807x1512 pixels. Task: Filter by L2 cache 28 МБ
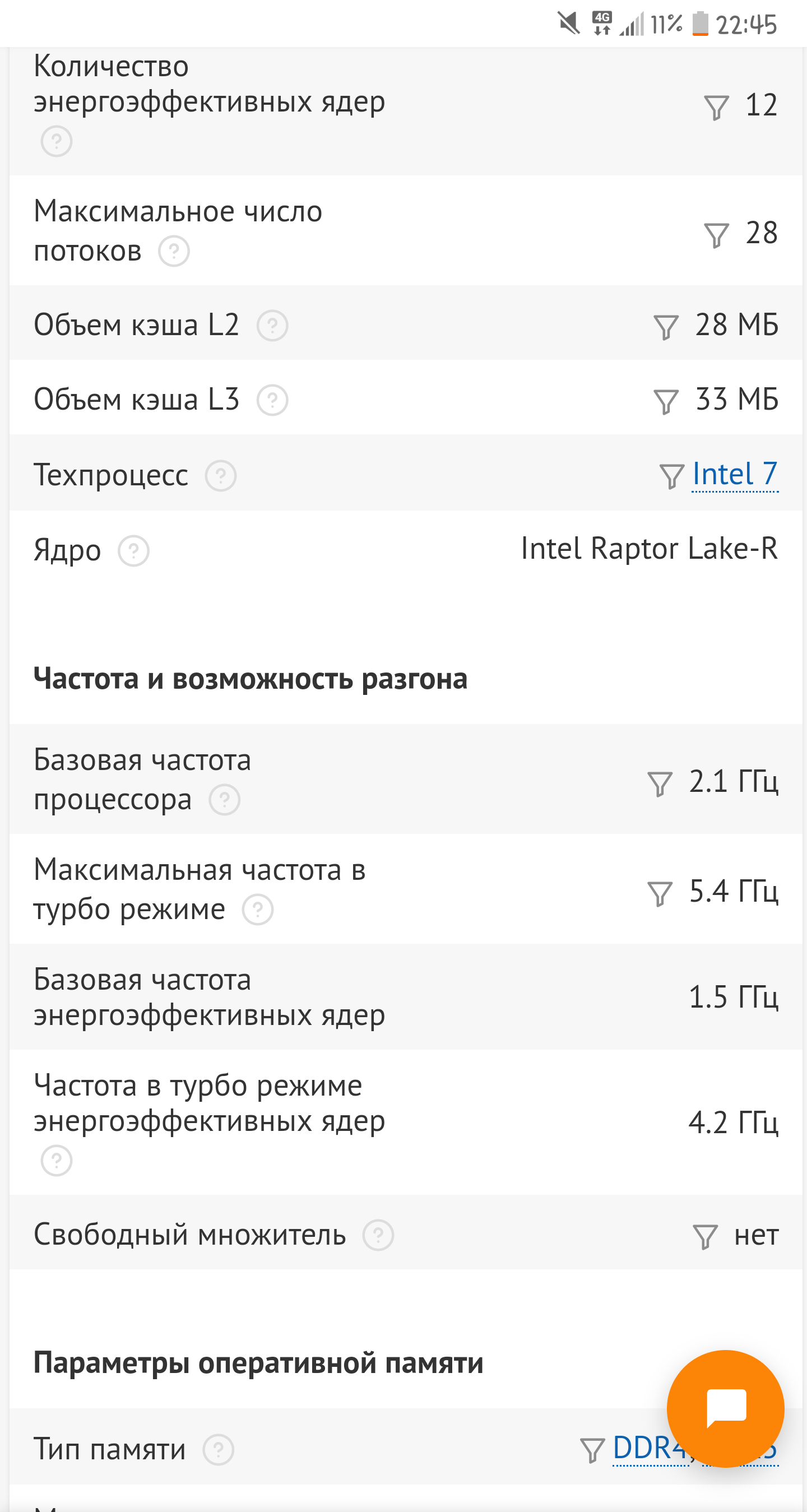(x=666, y=327)
